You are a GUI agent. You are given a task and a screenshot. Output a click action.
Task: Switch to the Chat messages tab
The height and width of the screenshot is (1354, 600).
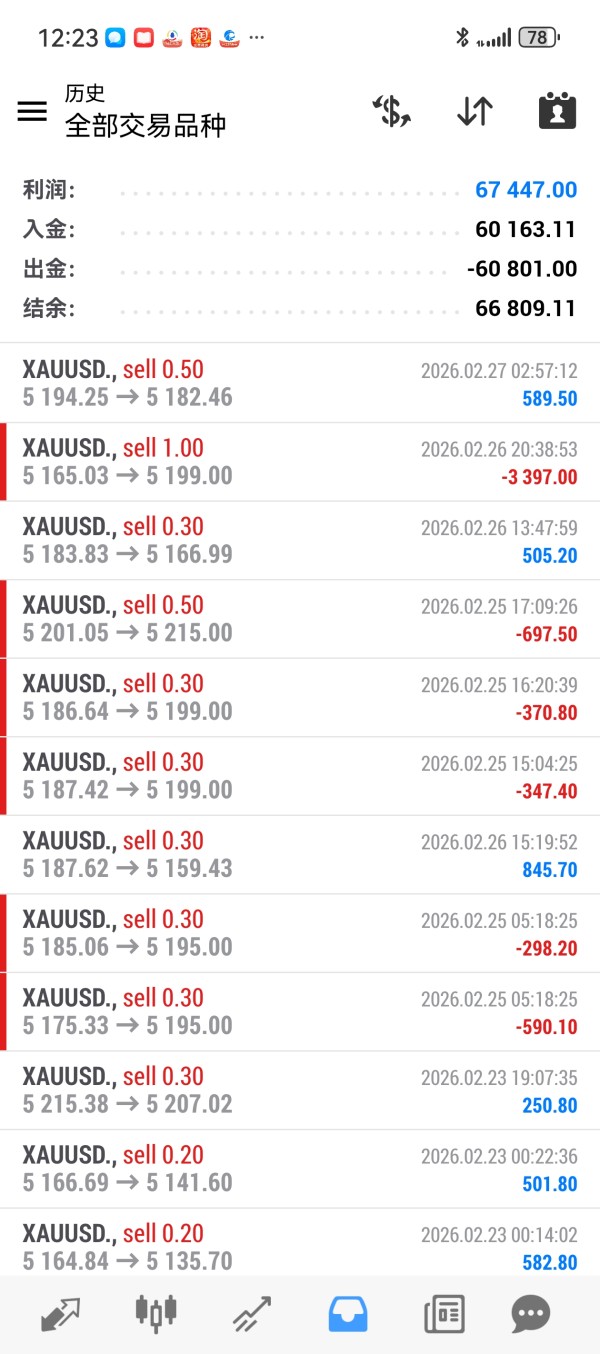pos(531,1313)
